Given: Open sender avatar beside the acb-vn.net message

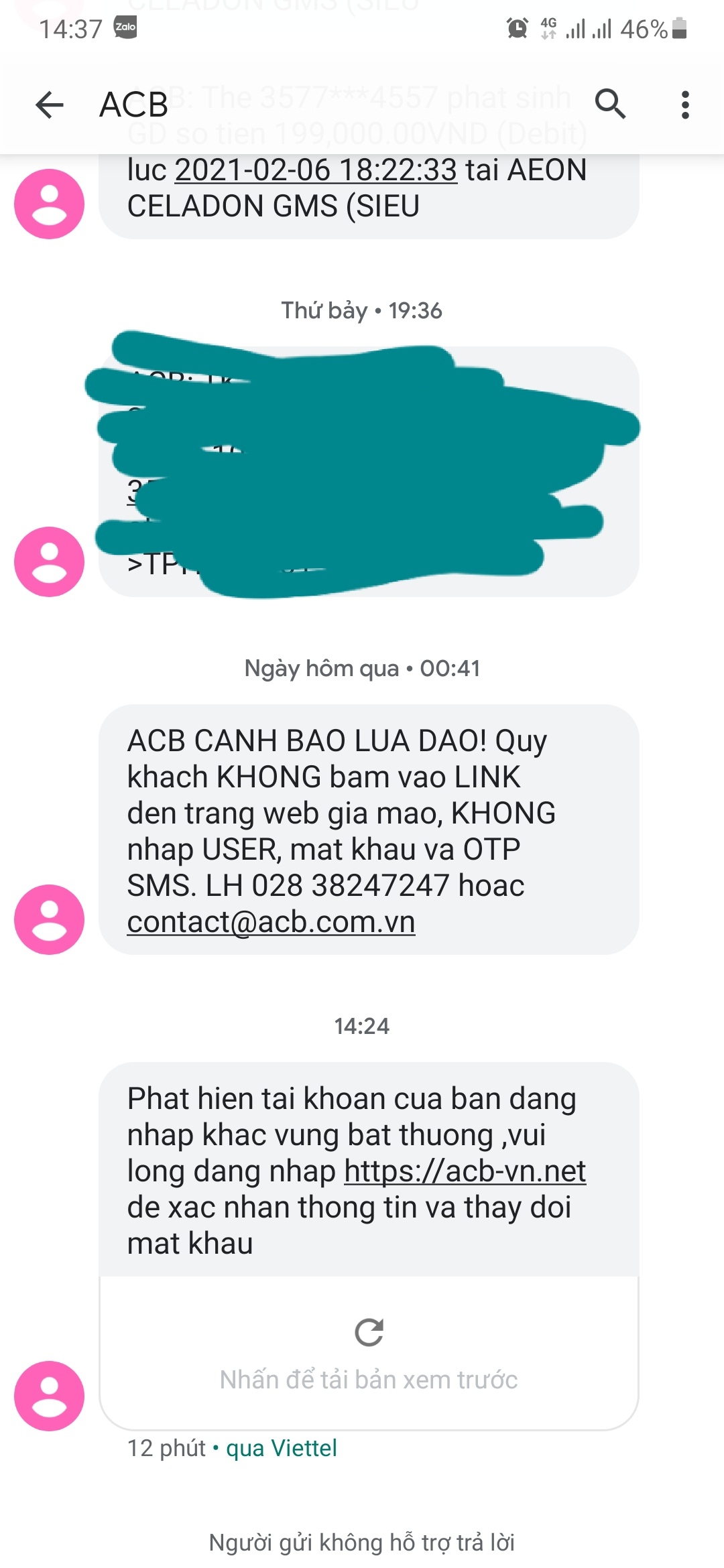Looking at the screenshot, I should [x=49, y=1396].
